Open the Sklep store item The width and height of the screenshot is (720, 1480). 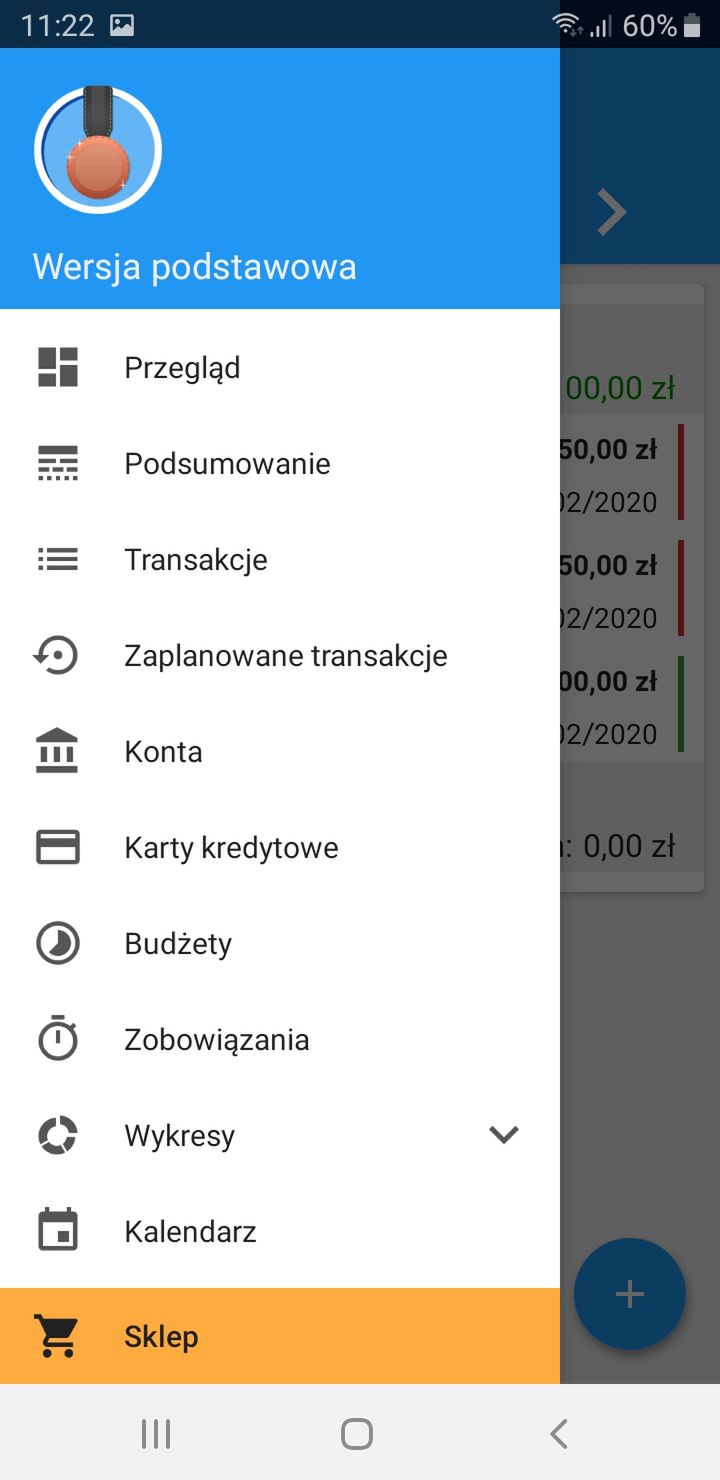pyautogui.click(x=280, y=1336)
